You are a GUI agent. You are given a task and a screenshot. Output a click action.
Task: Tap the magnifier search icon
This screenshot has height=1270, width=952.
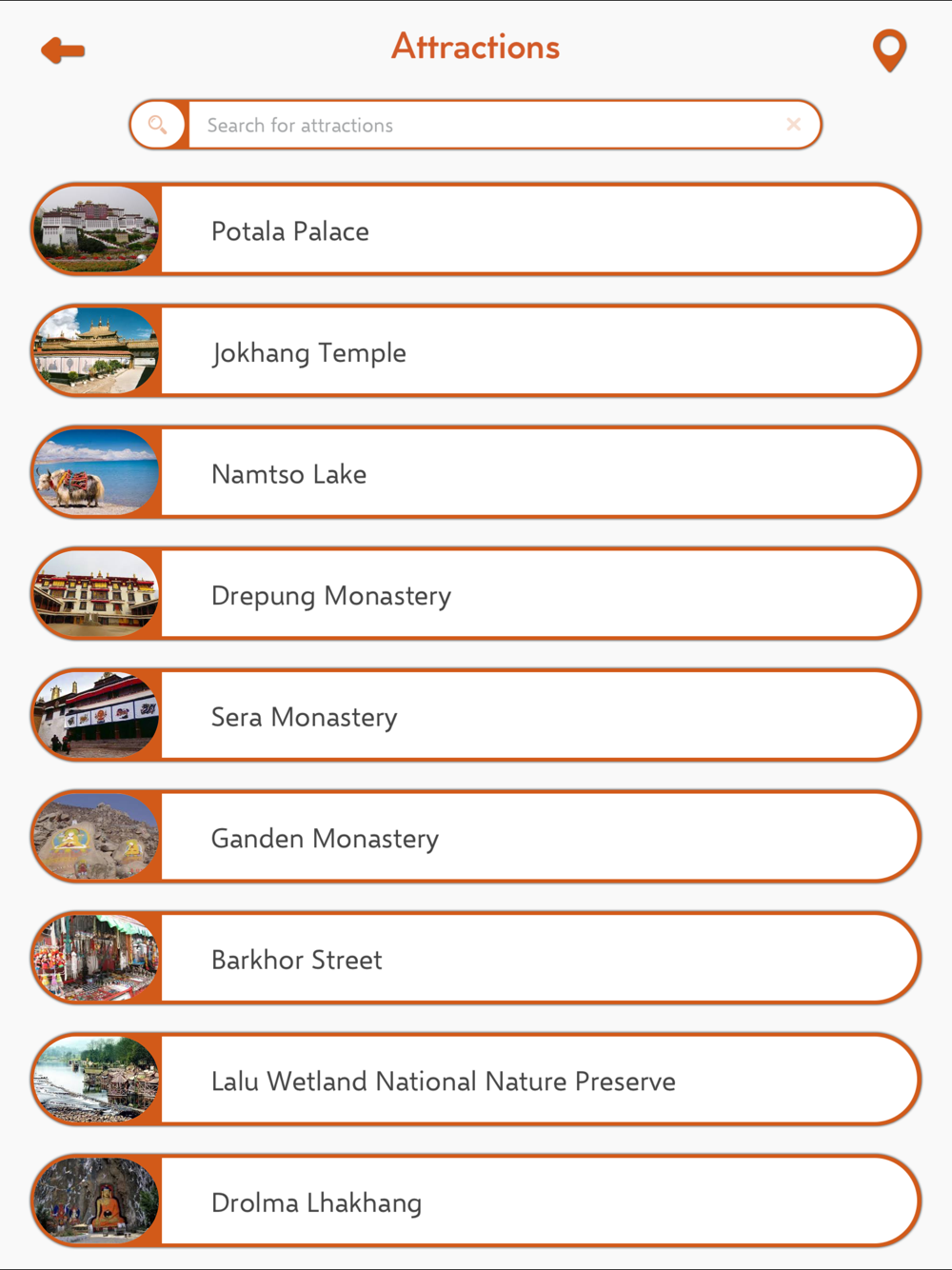tap(158, 125)
